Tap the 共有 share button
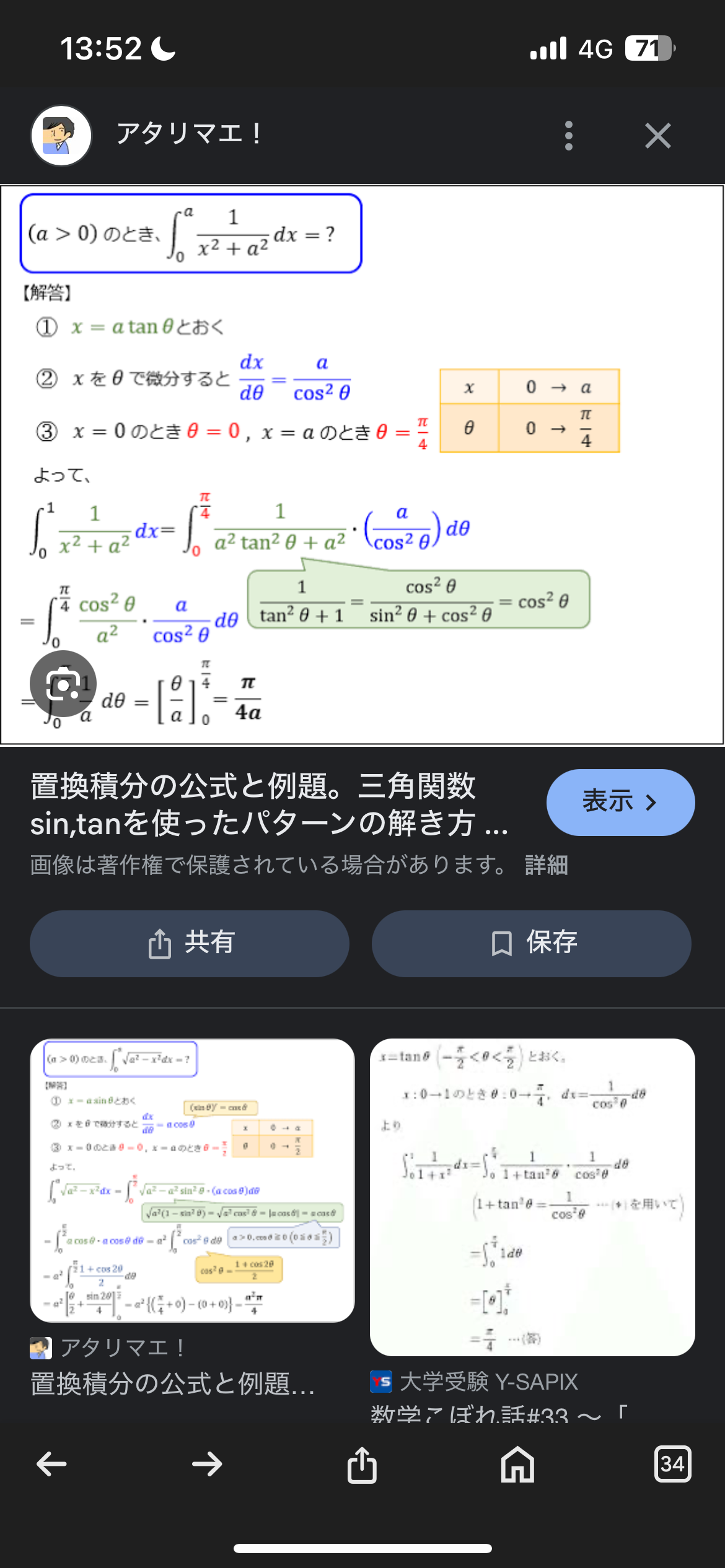725x1568 pixels. pos(190,943)
